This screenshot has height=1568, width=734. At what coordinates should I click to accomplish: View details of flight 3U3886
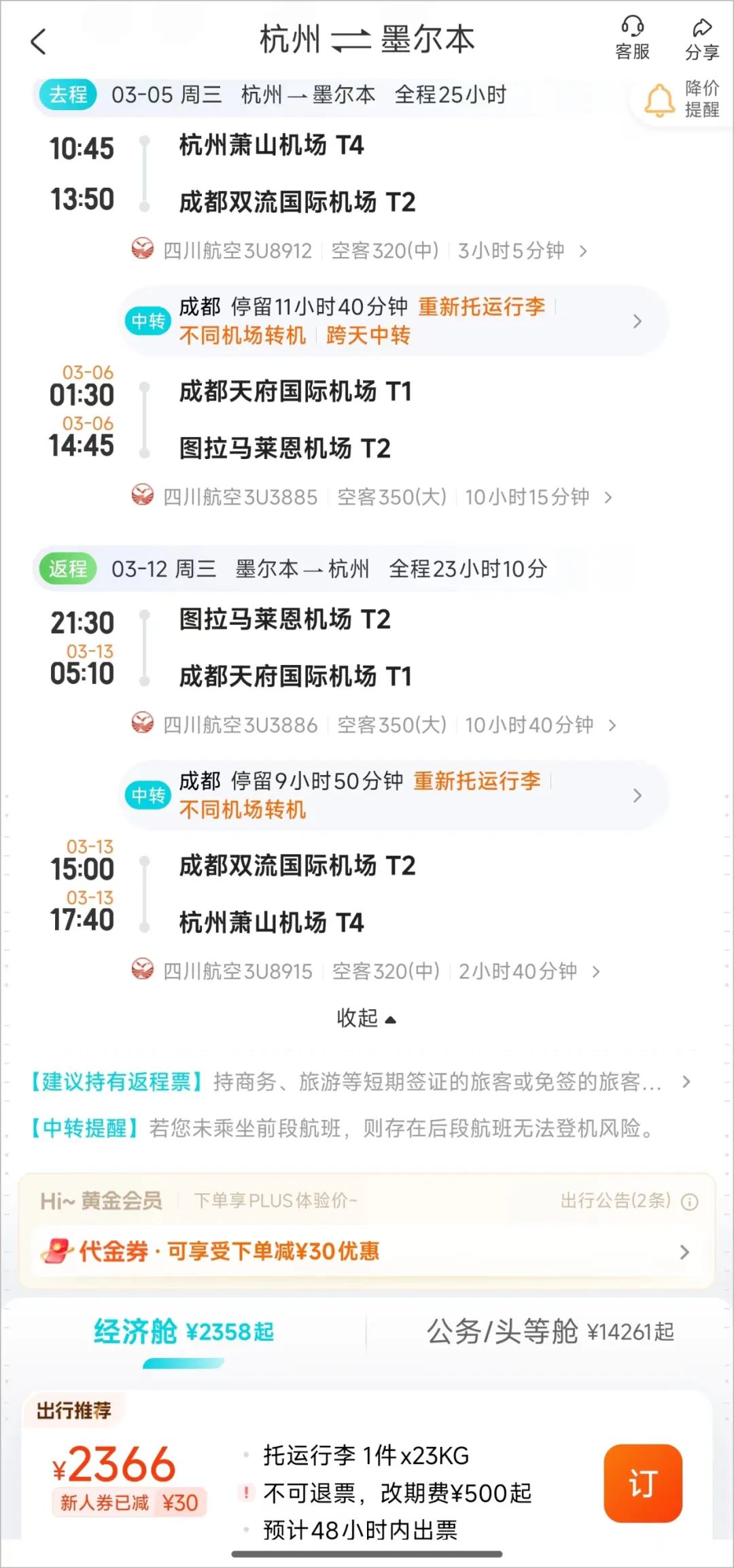pos(374,725)
